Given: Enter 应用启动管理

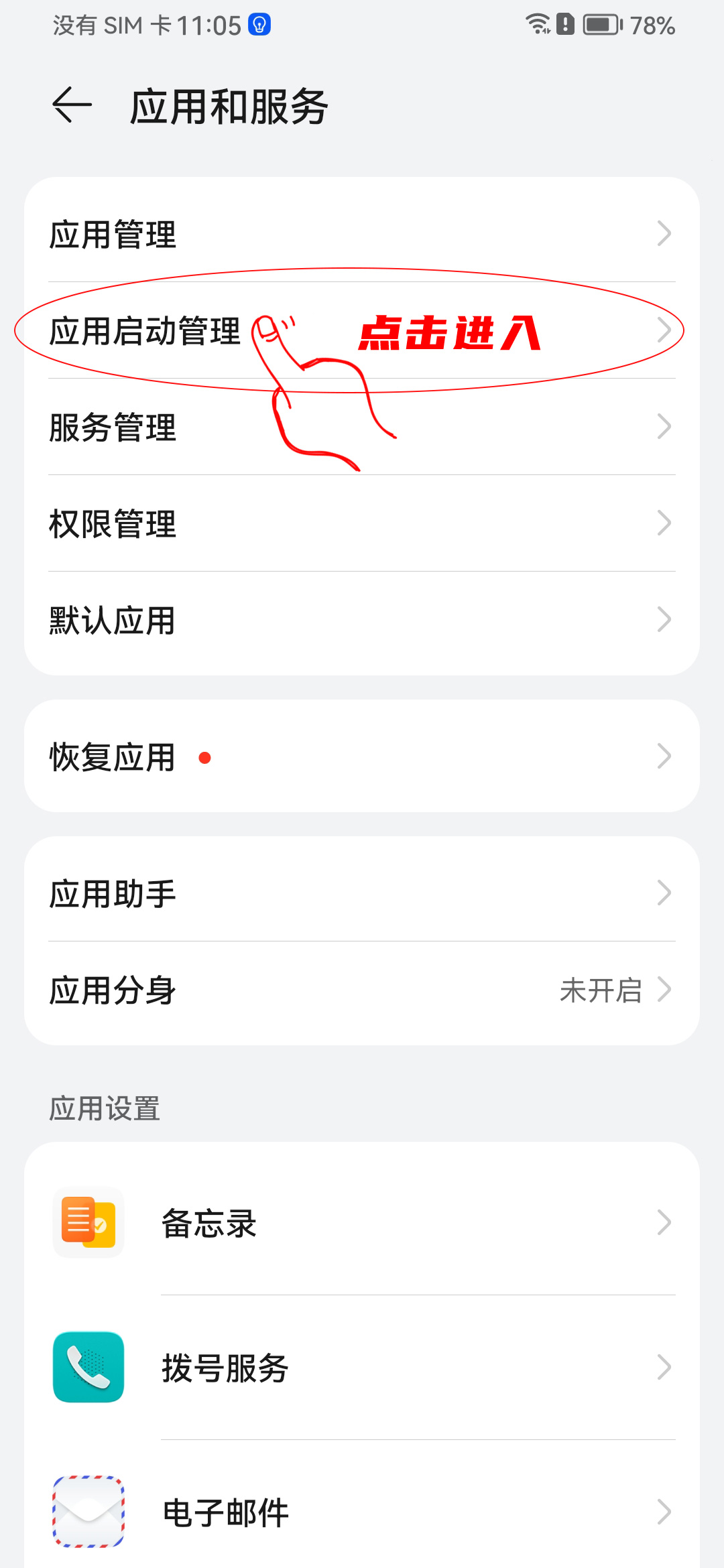Looking at the screenshot, I should (x=362, y=330).
